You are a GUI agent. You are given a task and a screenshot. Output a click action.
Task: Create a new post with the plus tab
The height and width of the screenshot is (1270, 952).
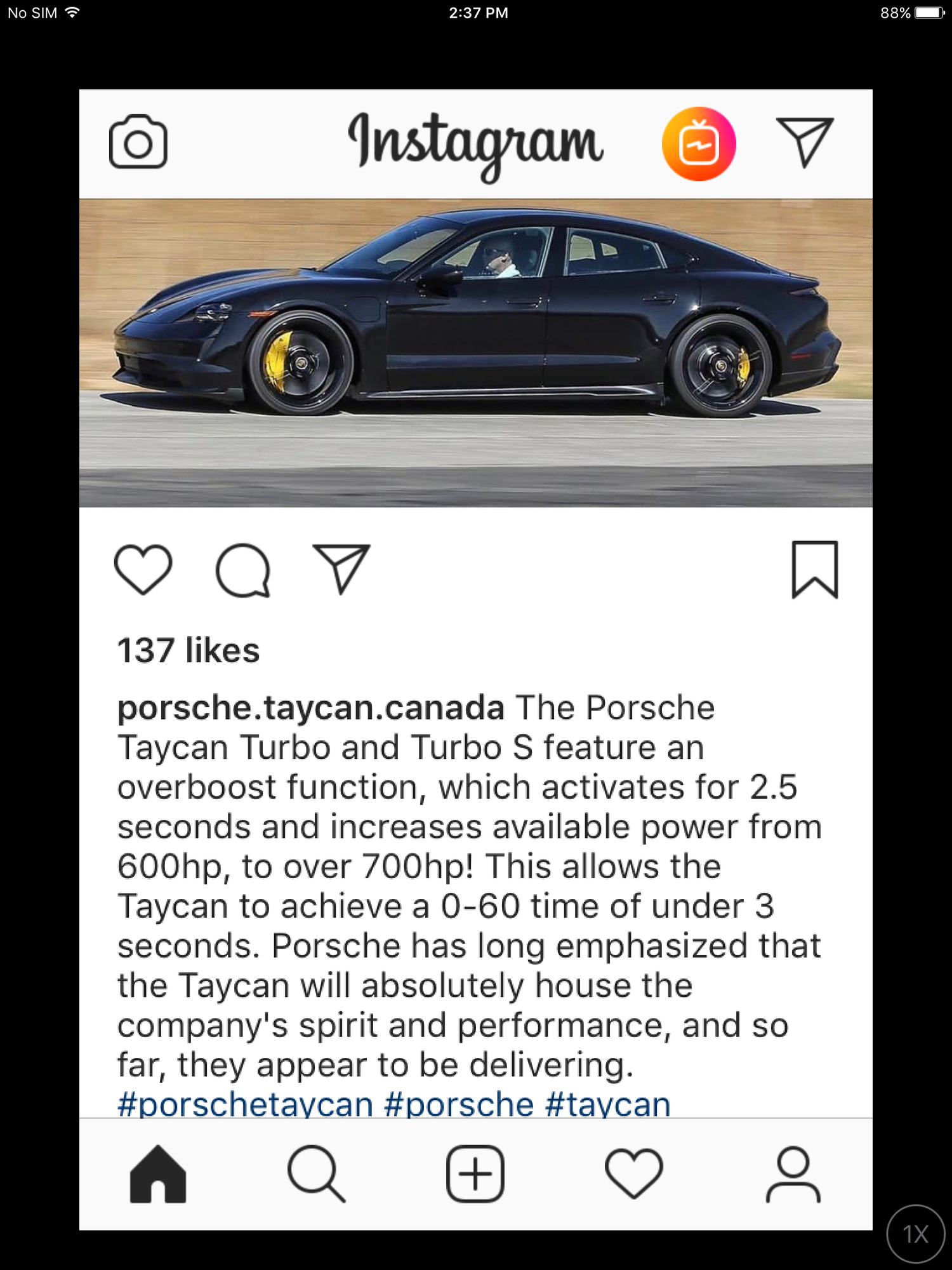(475, 1174)
